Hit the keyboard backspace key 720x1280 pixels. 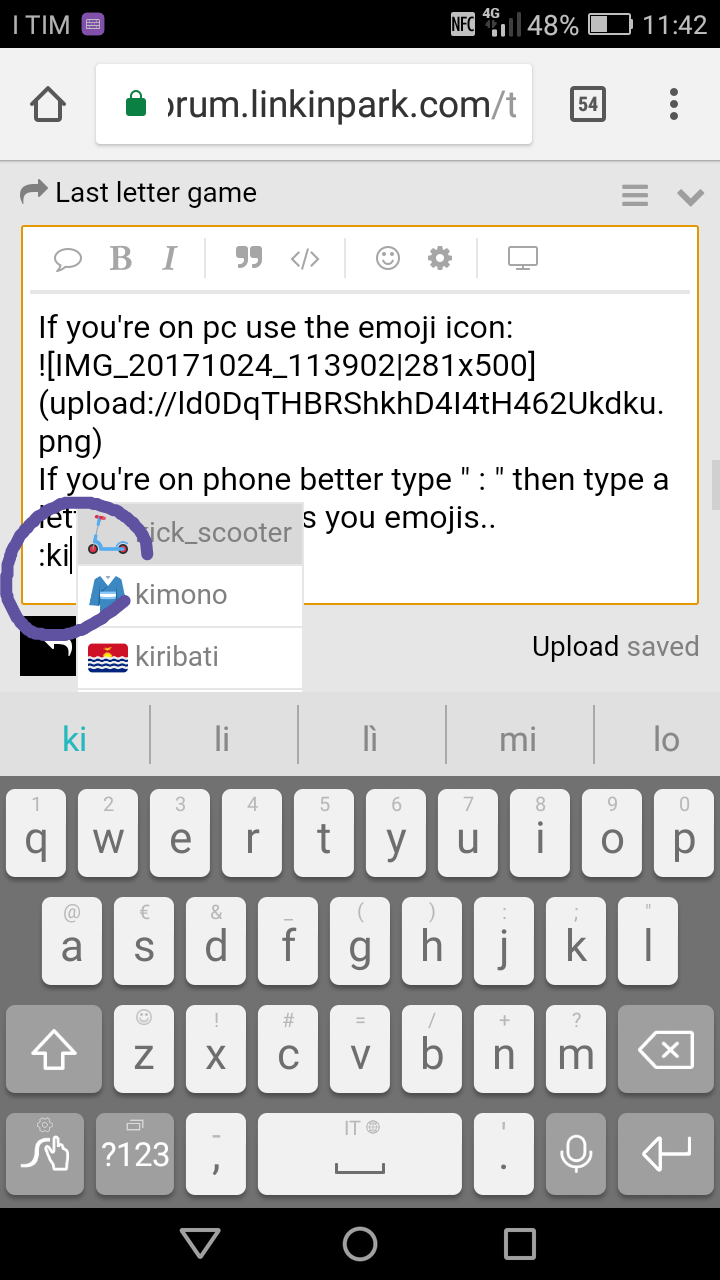coord(665,1049)
